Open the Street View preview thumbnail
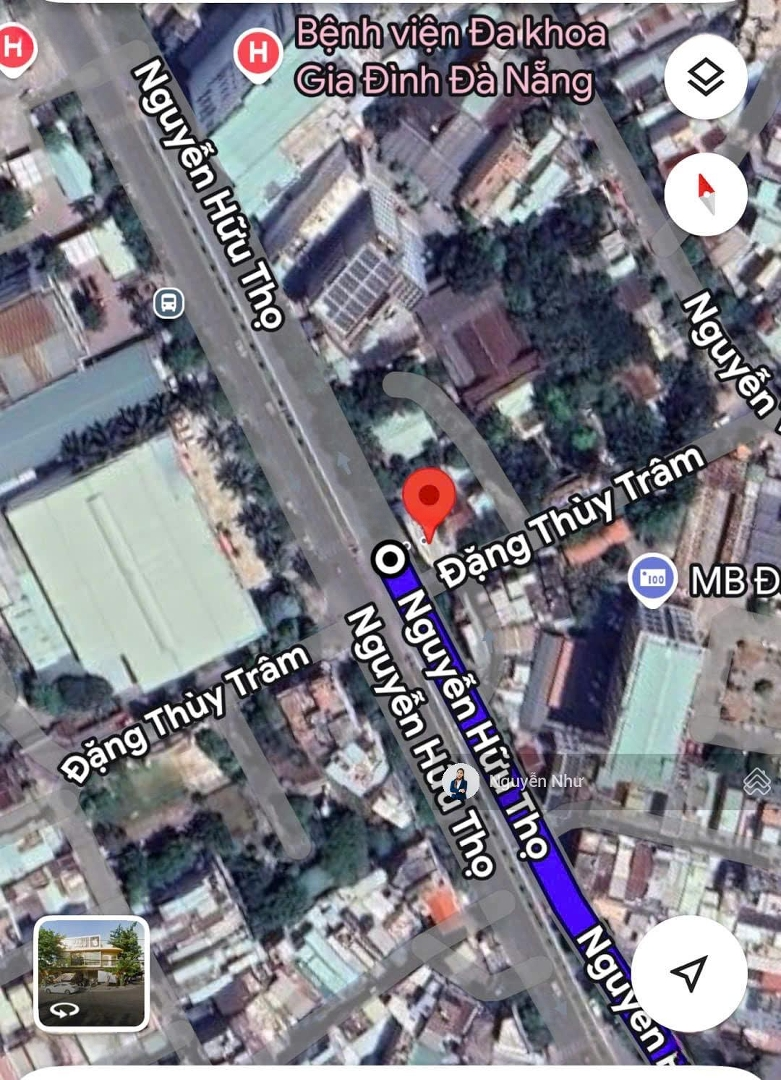 point(91,973)
